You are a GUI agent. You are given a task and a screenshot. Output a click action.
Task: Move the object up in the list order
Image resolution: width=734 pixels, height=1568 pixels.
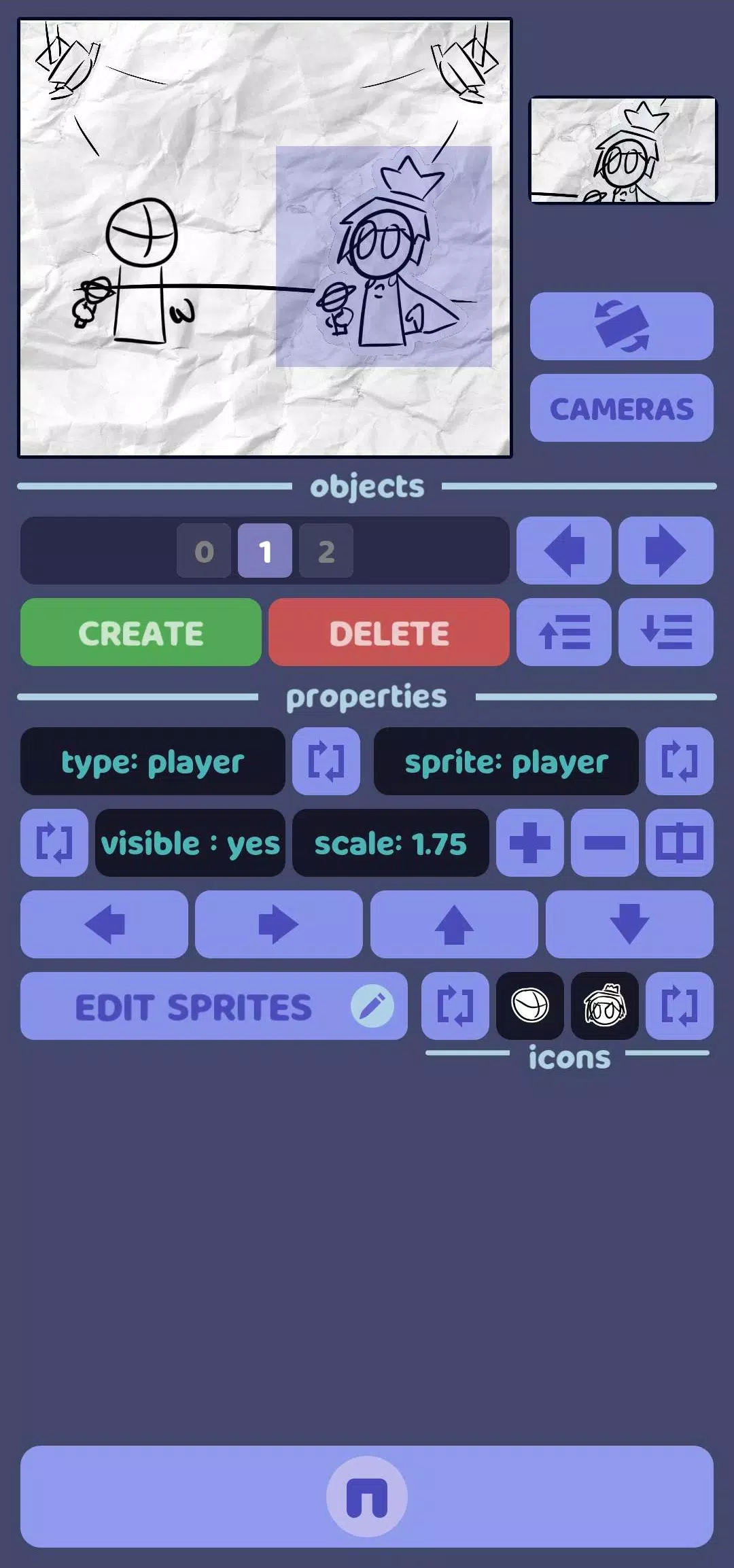tap(563, 633)
